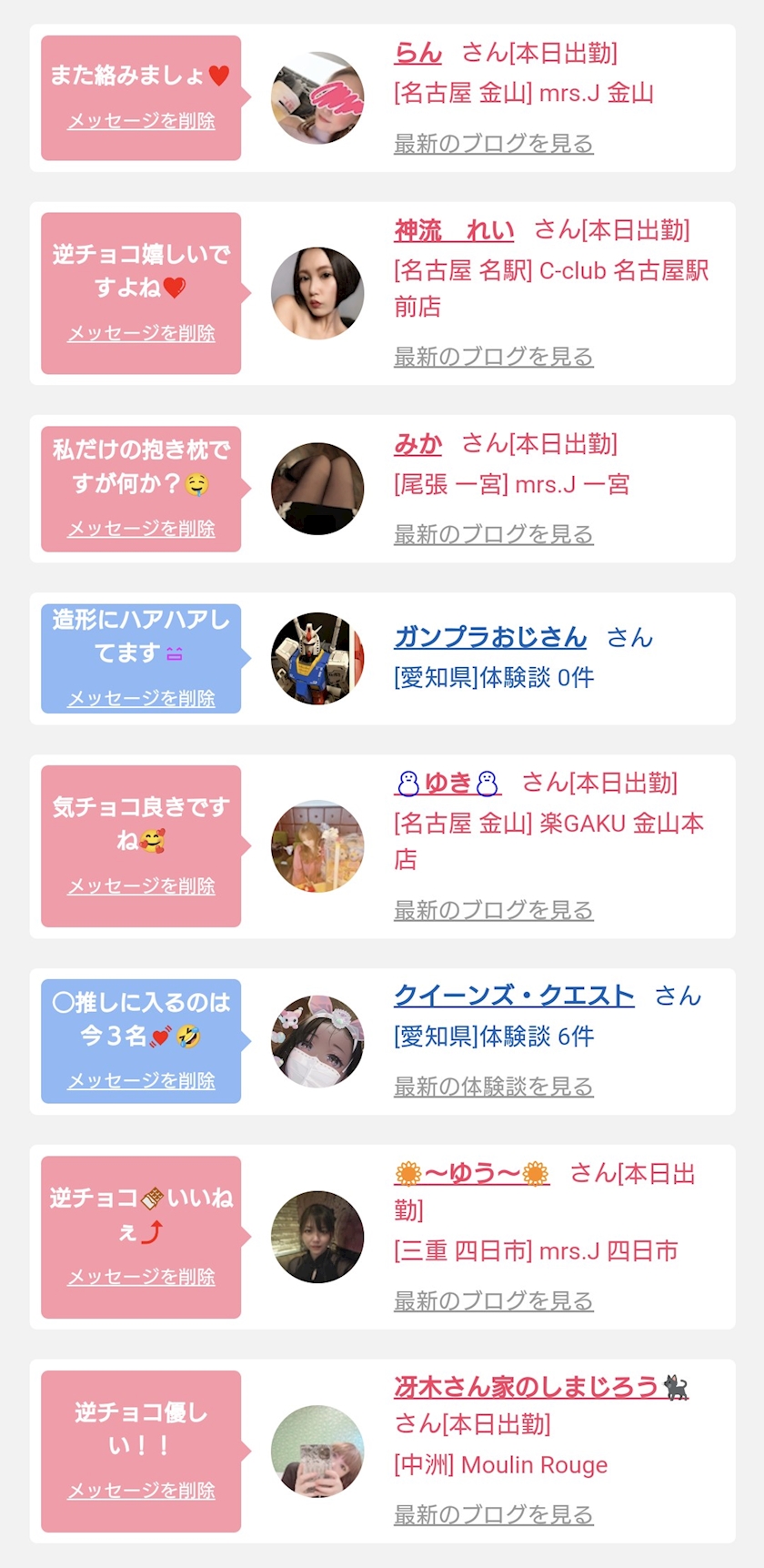Delete the また絡みましょ message
The image size is (764, 1568).
141,121
